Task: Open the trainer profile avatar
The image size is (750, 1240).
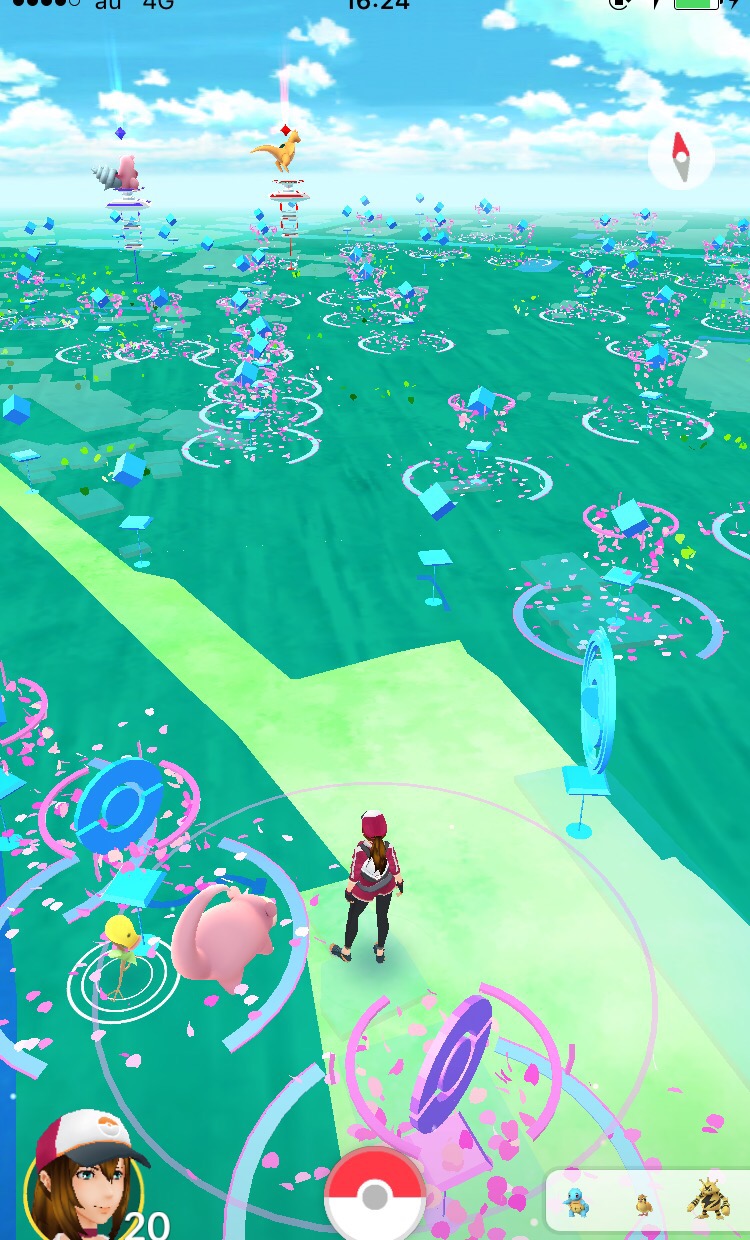Action: (85, 1180)
